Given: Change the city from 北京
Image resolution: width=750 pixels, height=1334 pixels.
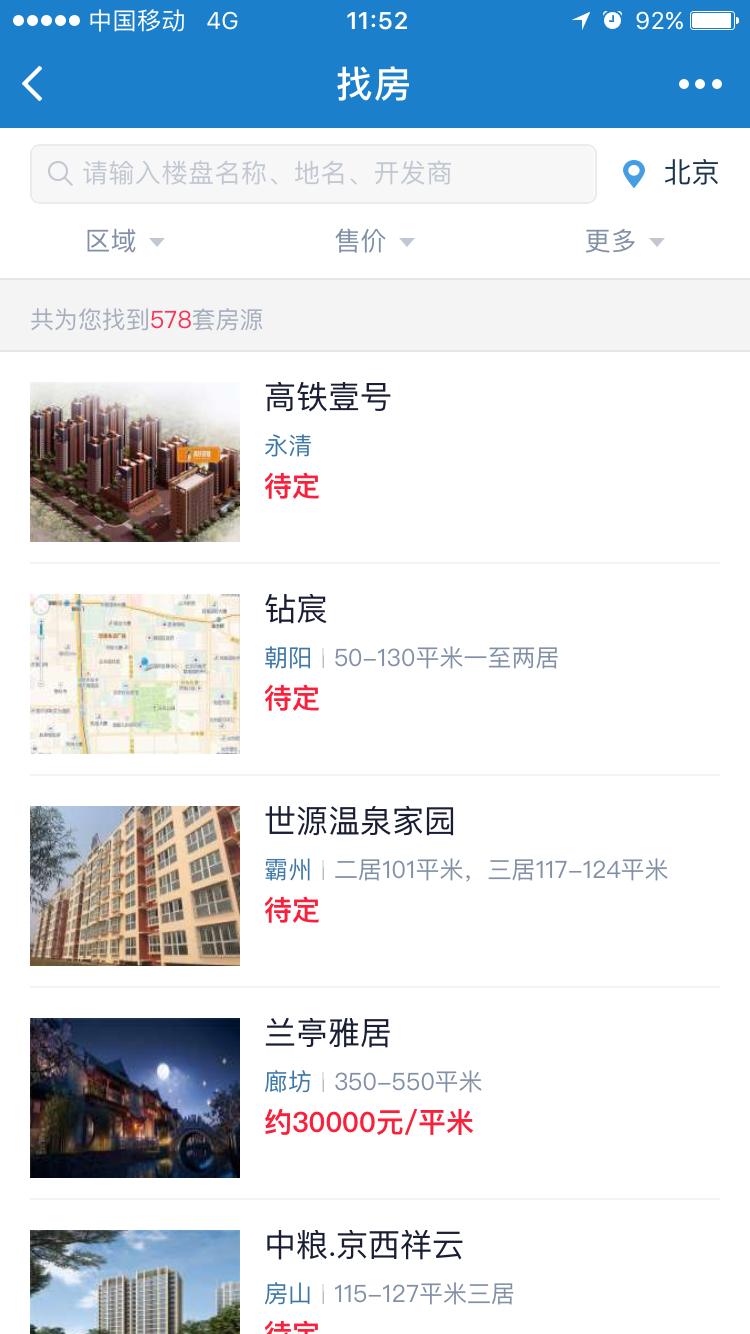Looking at the screenshot, I should [x=671, y=174].
